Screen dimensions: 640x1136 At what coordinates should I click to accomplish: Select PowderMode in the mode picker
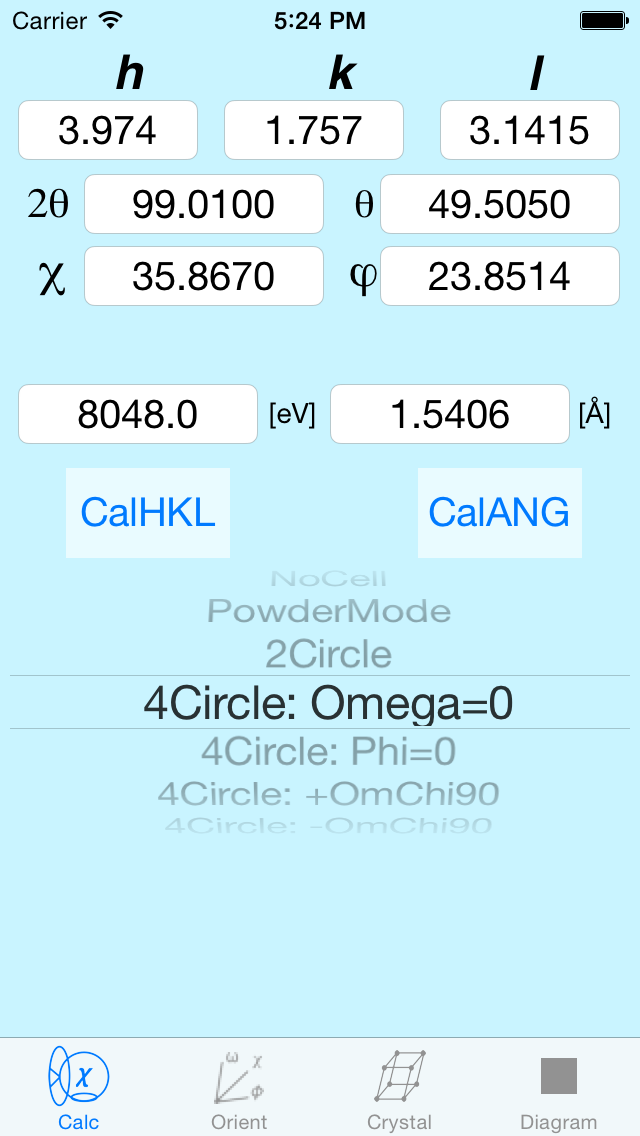click(x=329, y=612)
